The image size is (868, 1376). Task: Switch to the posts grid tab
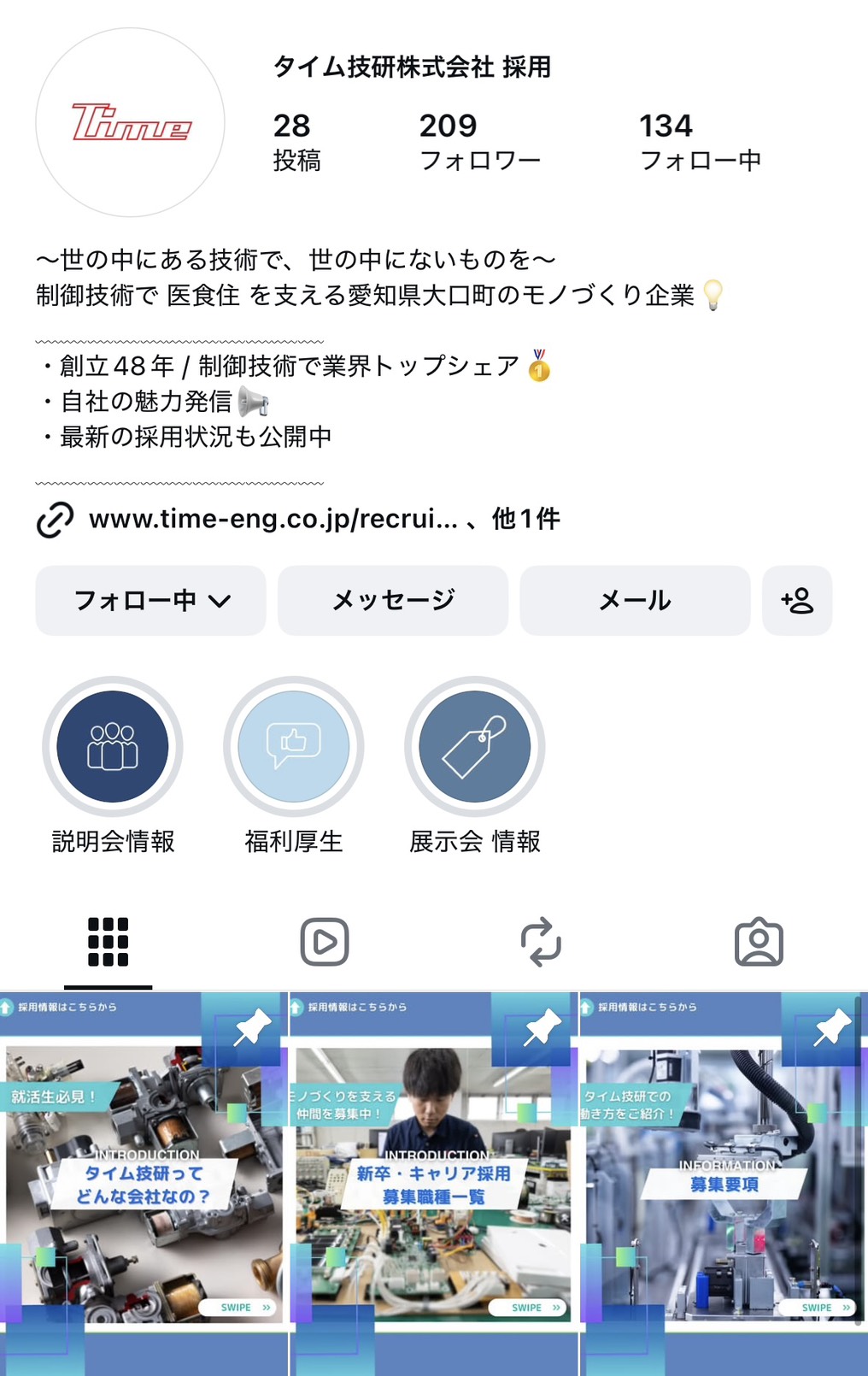tap(108, 942)
